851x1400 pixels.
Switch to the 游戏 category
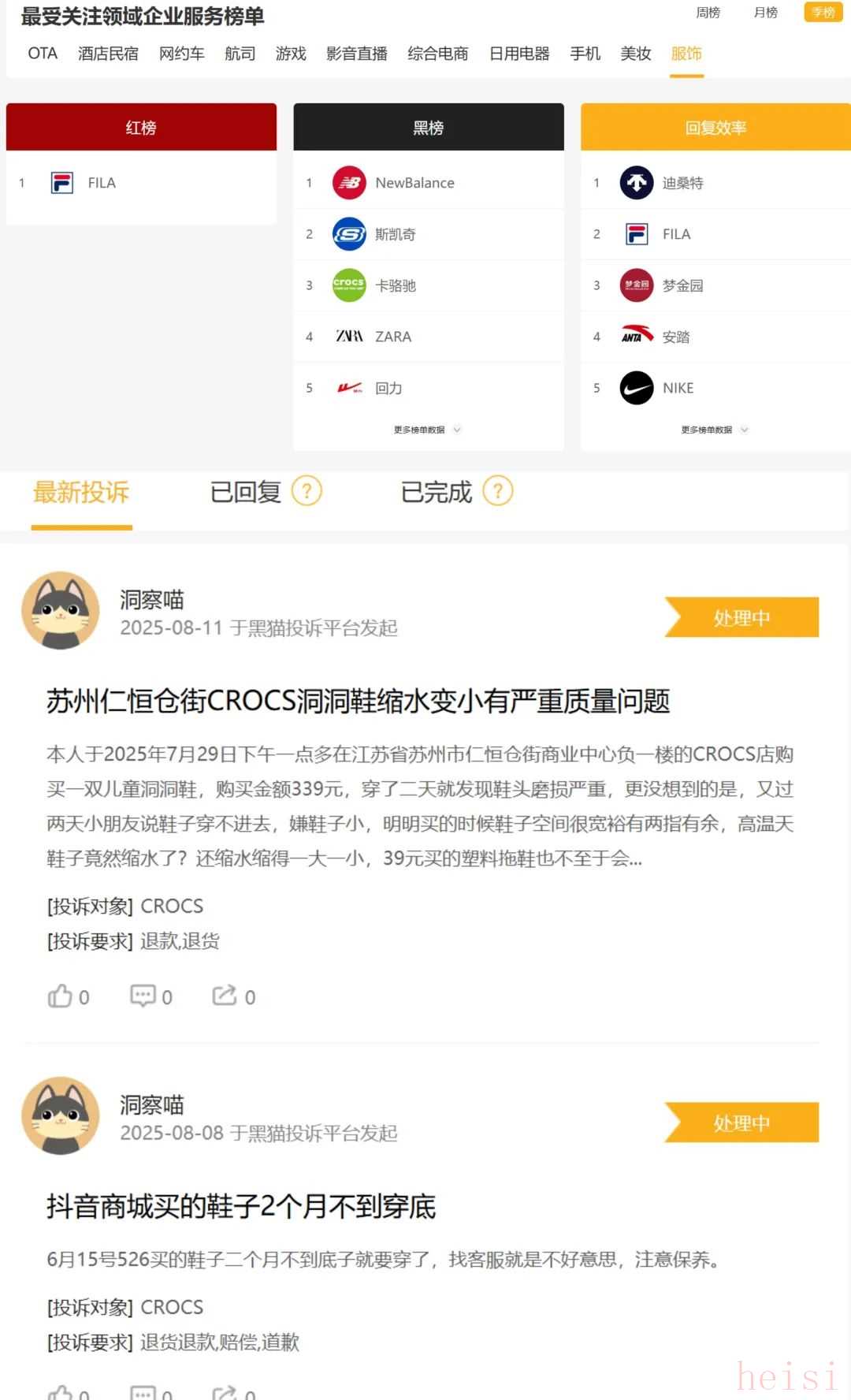[291, 54]
